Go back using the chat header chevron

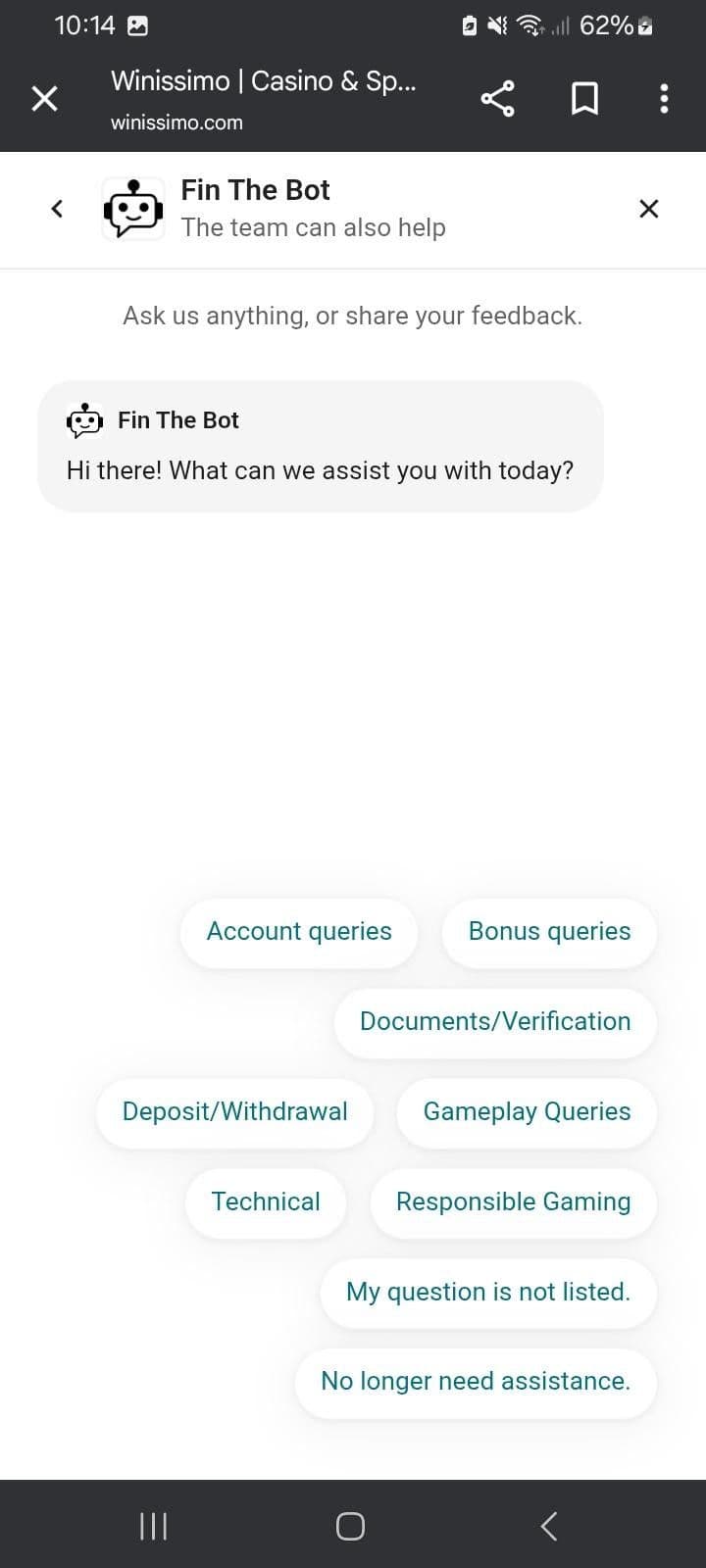coord(56,208)
